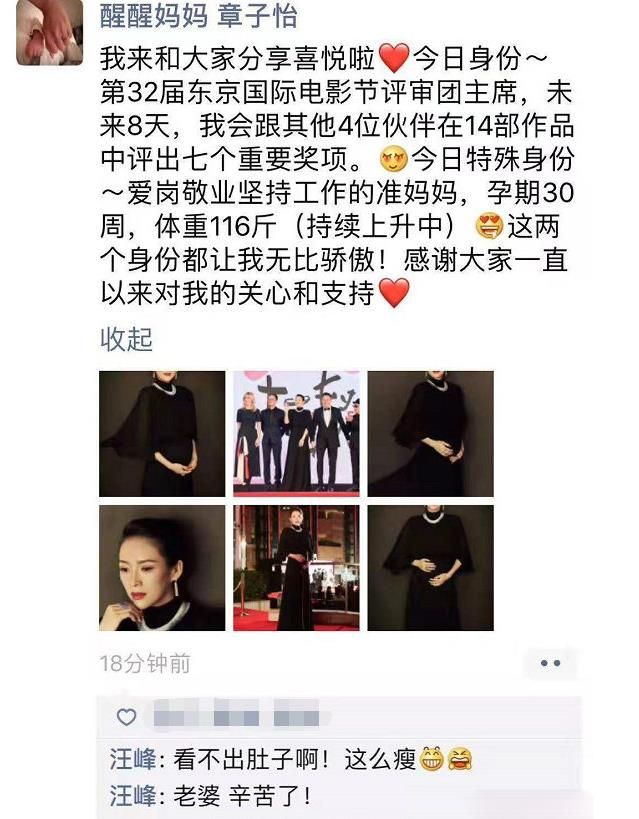Image resolution: width=639 pixels, height=819 pixels.
Task: Open the like and comment menu button
Action: [550, 663]
